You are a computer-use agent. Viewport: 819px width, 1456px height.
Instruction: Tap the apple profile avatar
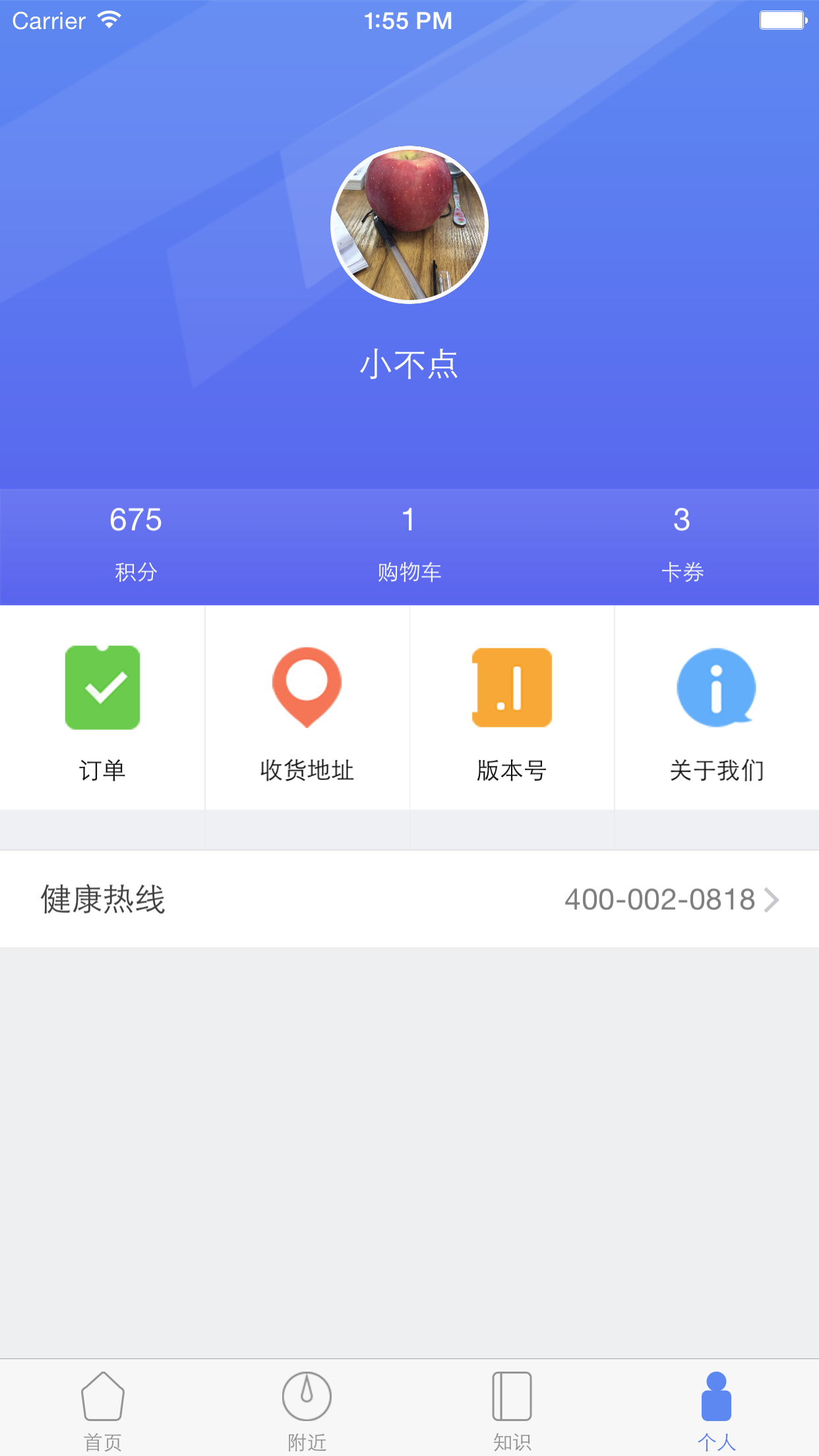click(x=409, y=224)
